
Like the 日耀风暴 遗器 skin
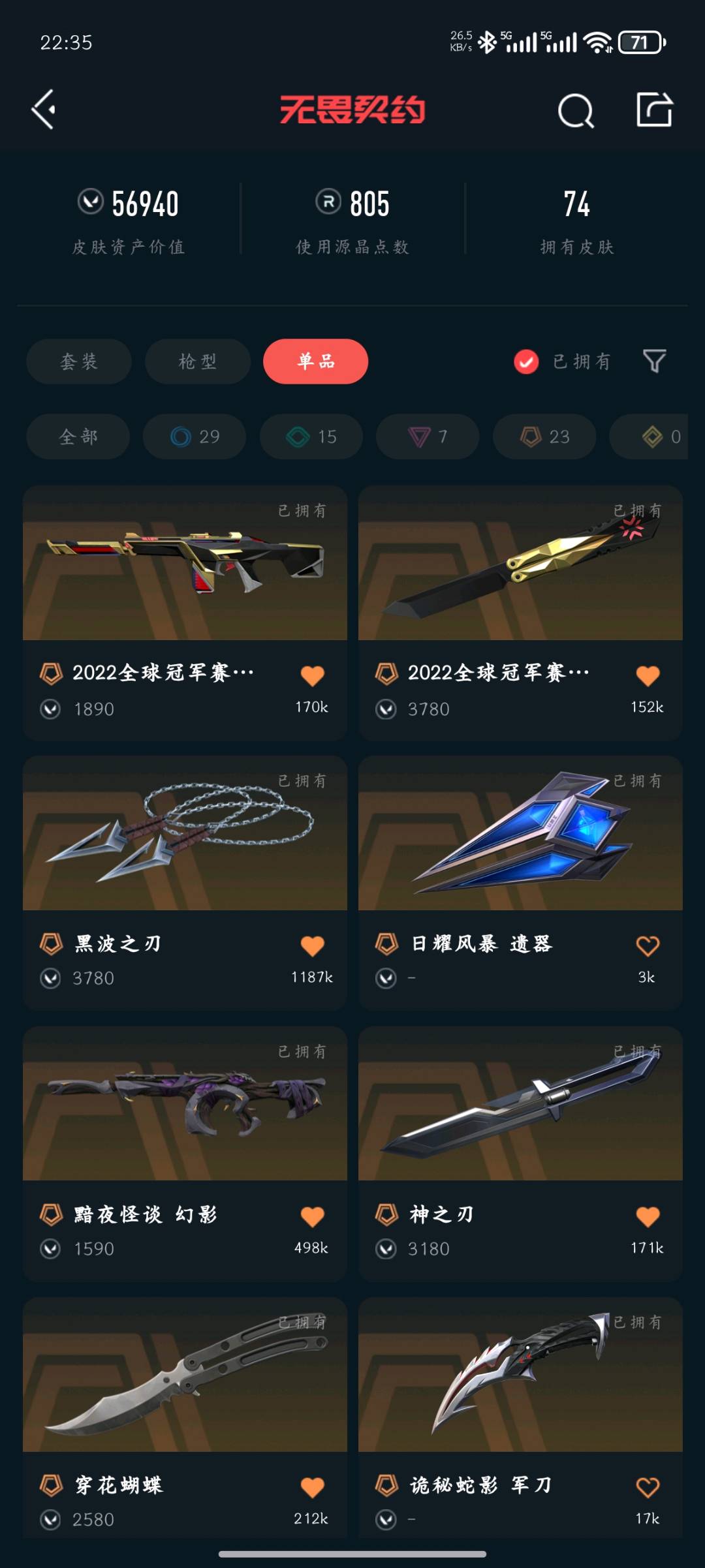point(648,945)
